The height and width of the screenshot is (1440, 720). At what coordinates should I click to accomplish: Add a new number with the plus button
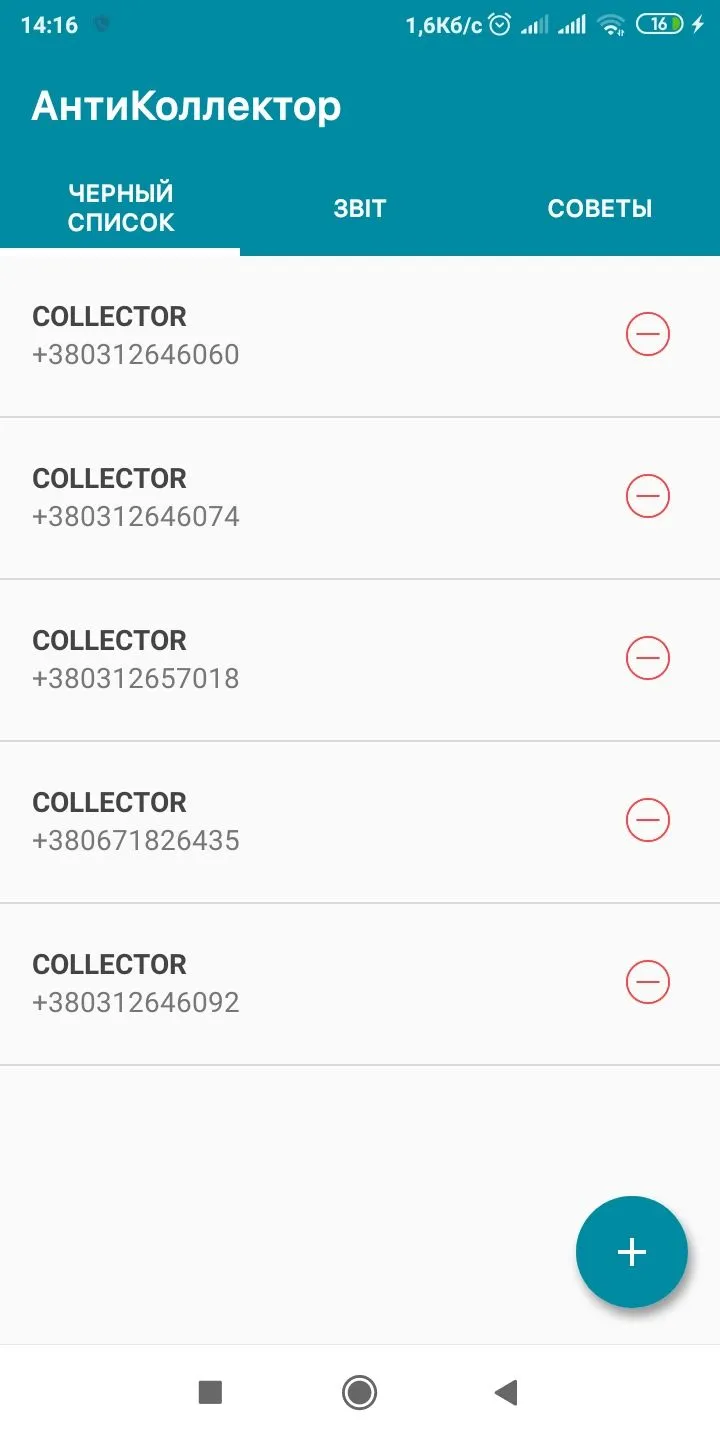[631, 1252]
